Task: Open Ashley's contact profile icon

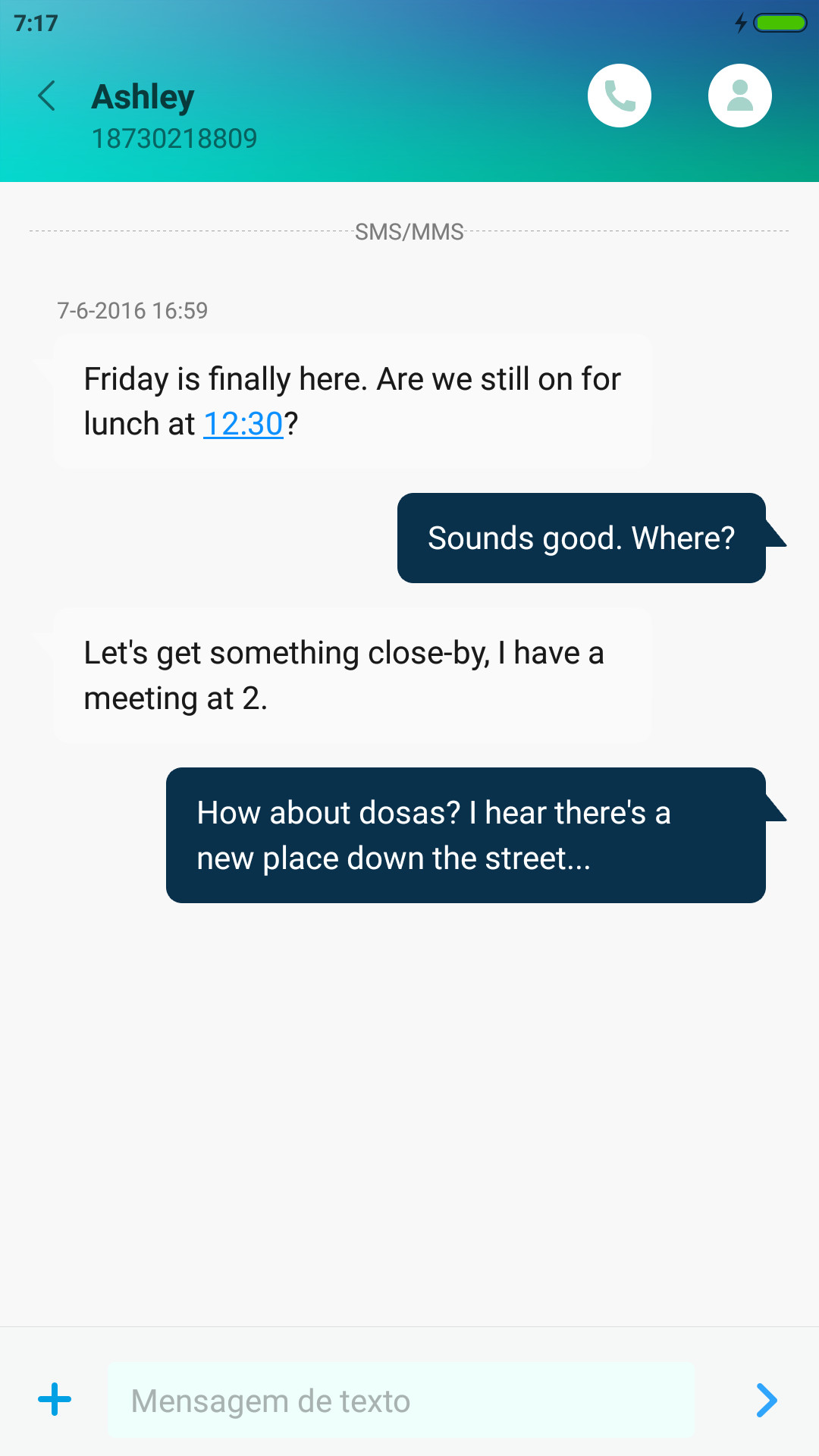Action: [740, 96]
